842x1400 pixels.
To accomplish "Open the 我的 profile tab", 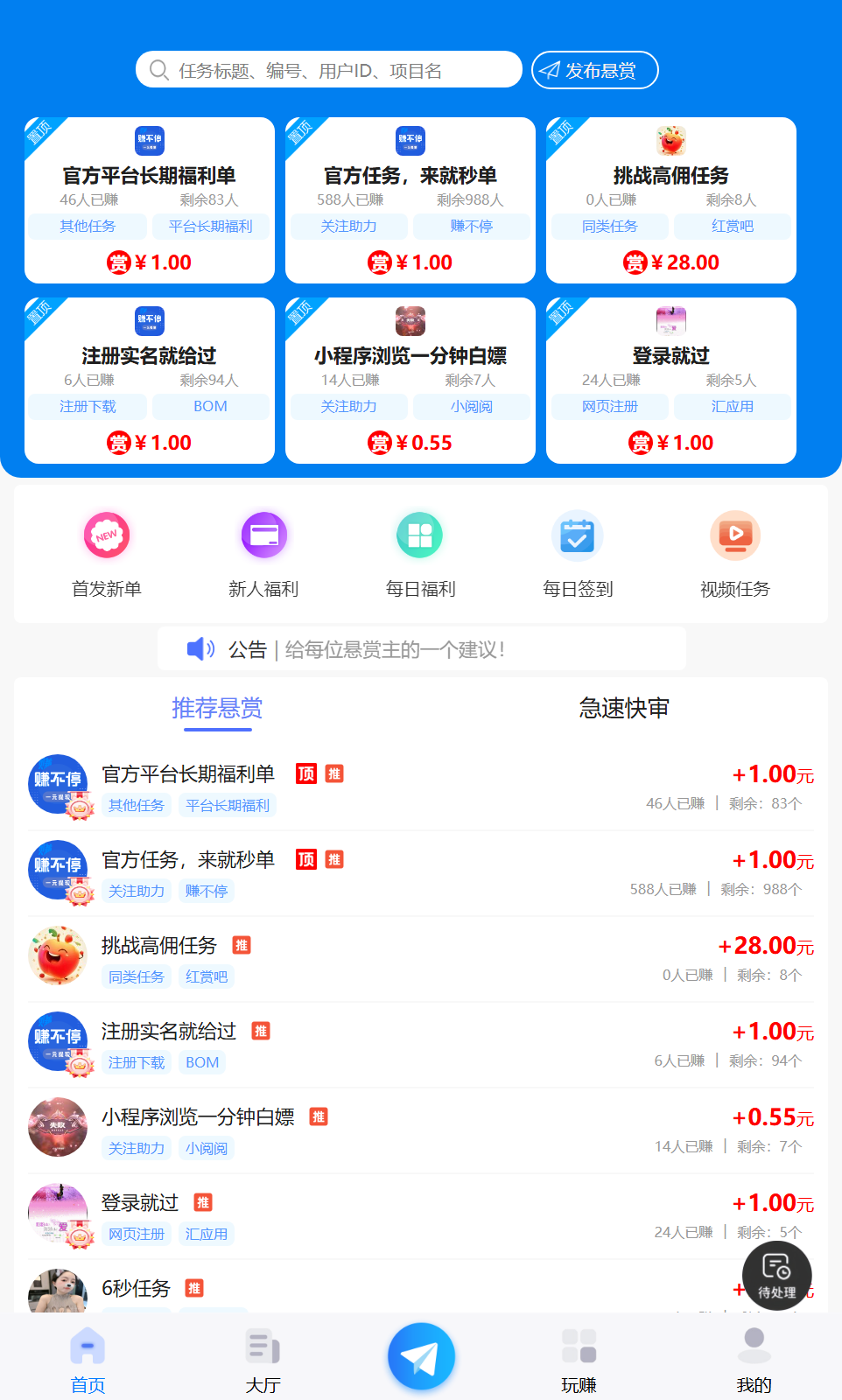I will click(754, 1361).
